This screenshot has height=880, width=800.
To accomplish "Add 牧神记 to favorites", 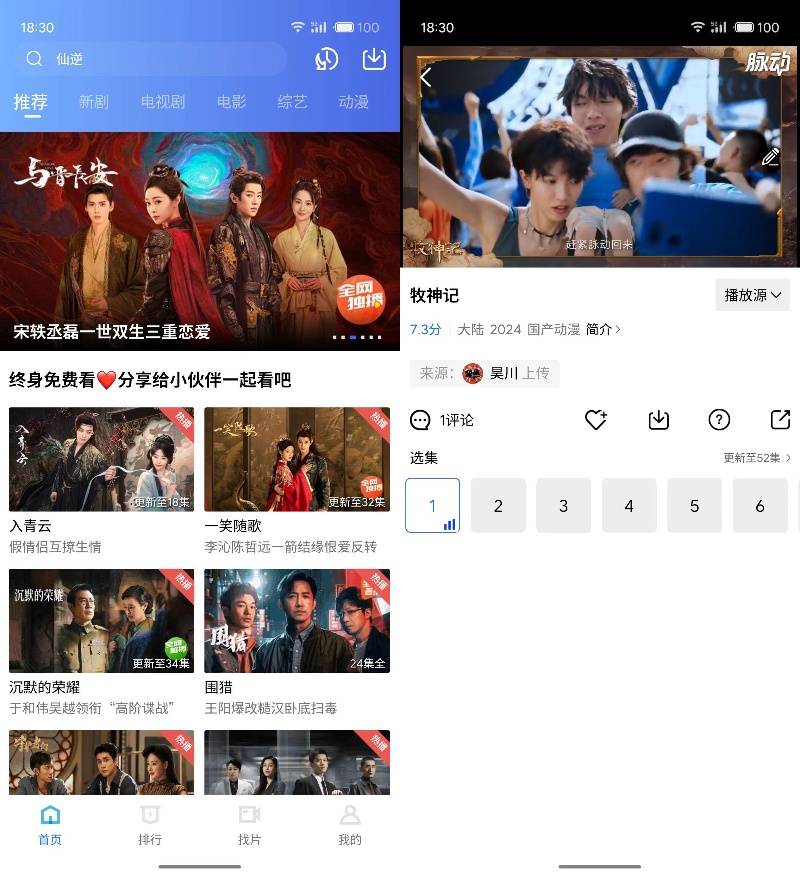I will [596, 420].
